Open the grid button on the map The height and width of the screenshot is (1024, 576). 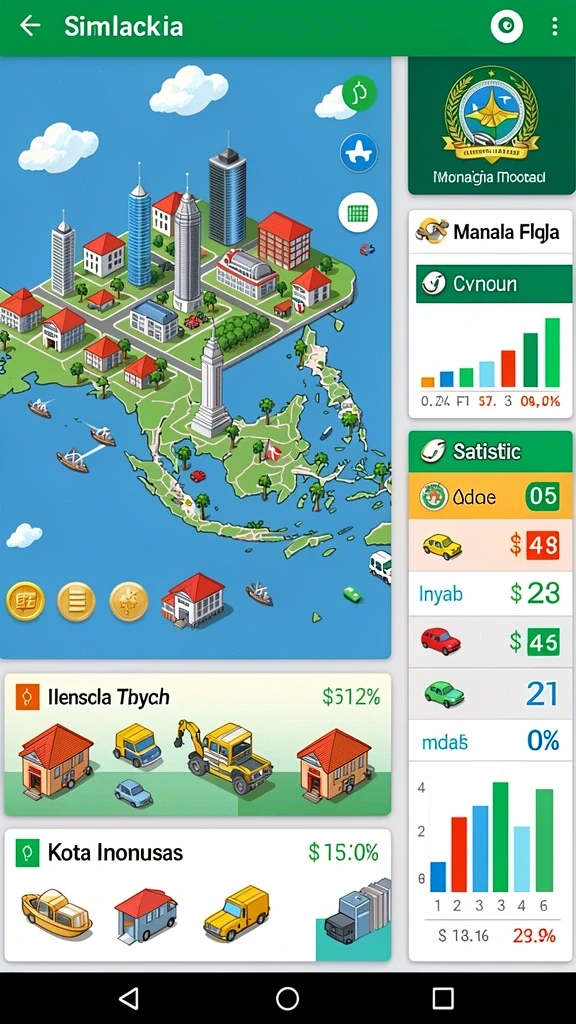359,213
